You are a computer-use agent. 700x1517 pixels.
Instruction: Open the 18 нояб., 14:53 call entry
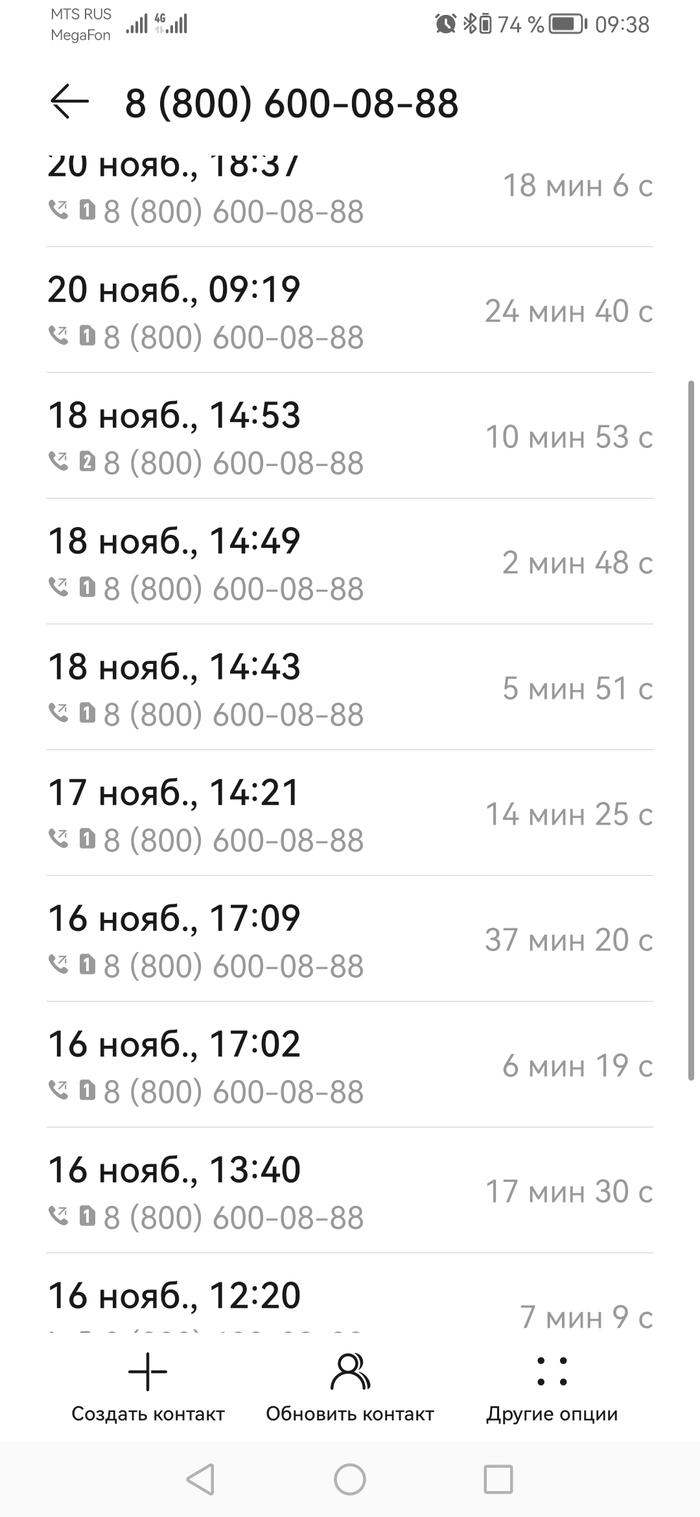pos(350,437)
